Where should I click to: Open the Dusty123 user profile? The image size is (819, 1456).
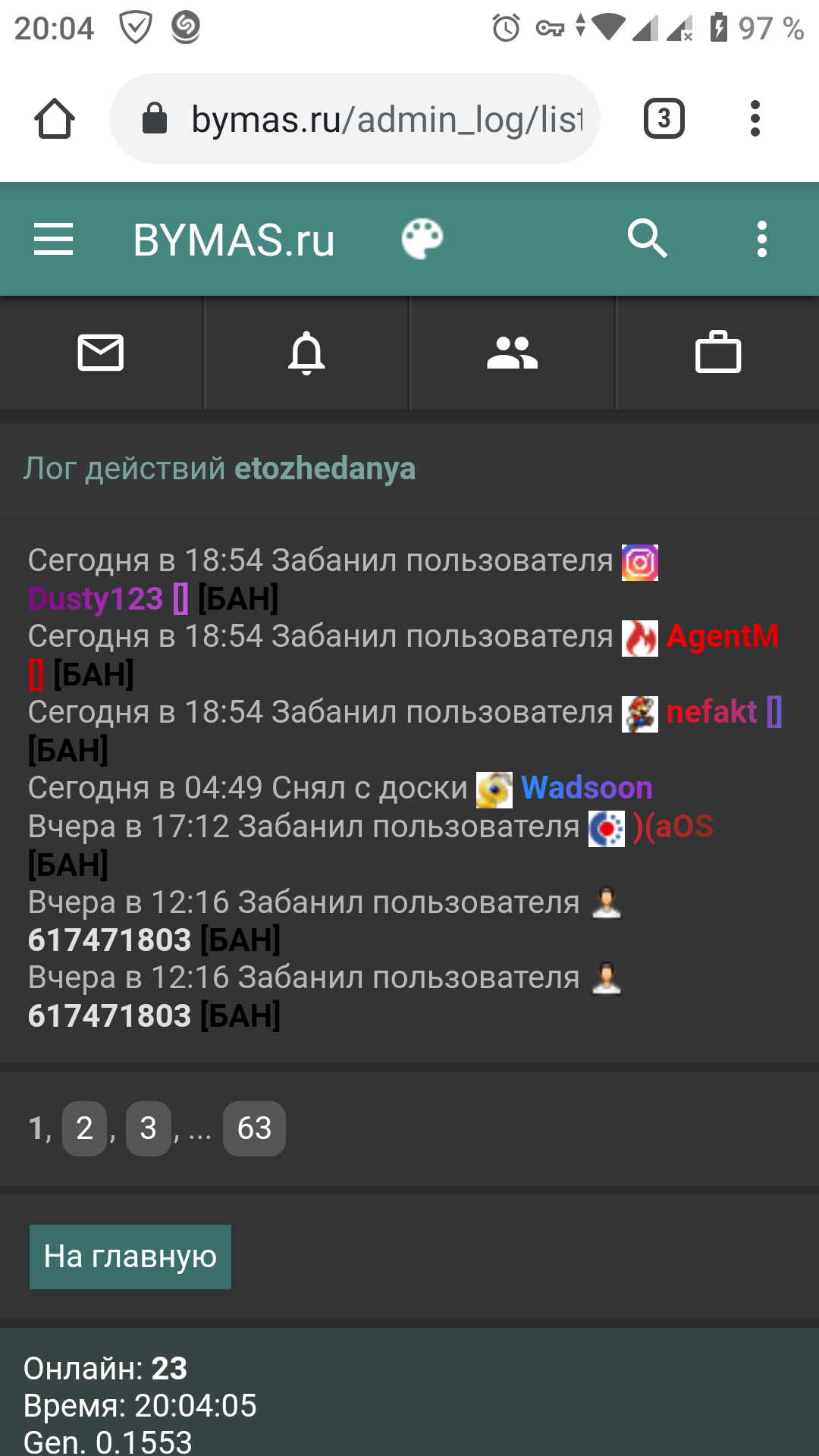point(96,599)
